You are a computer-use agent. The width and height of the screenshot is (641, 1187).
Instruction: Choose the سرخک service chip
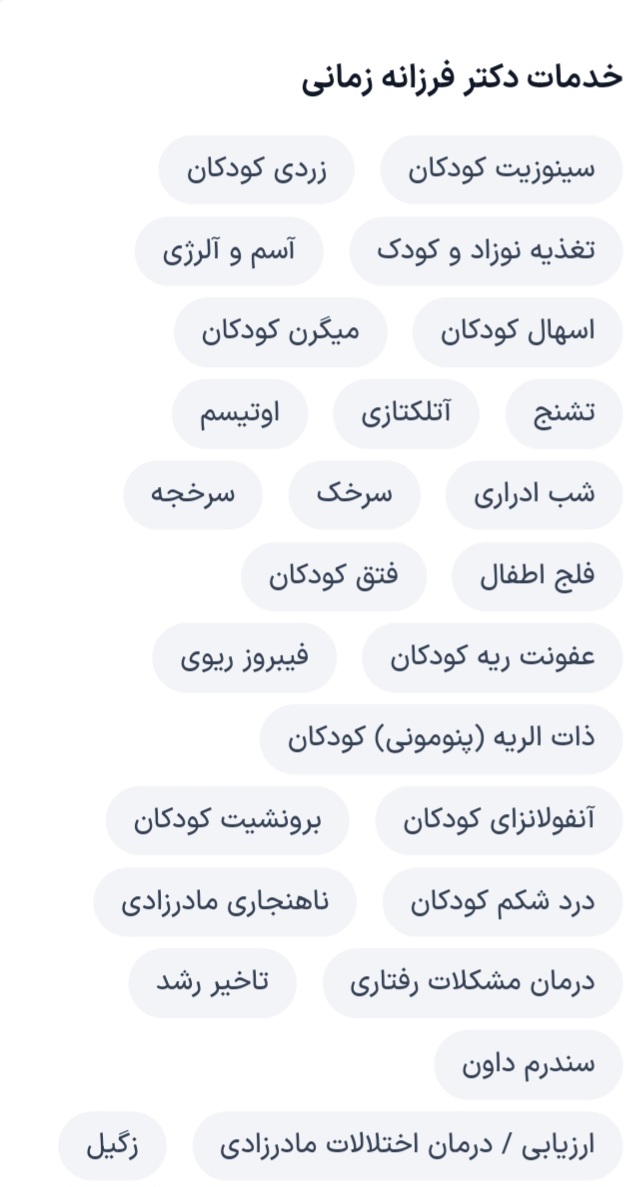355,494
